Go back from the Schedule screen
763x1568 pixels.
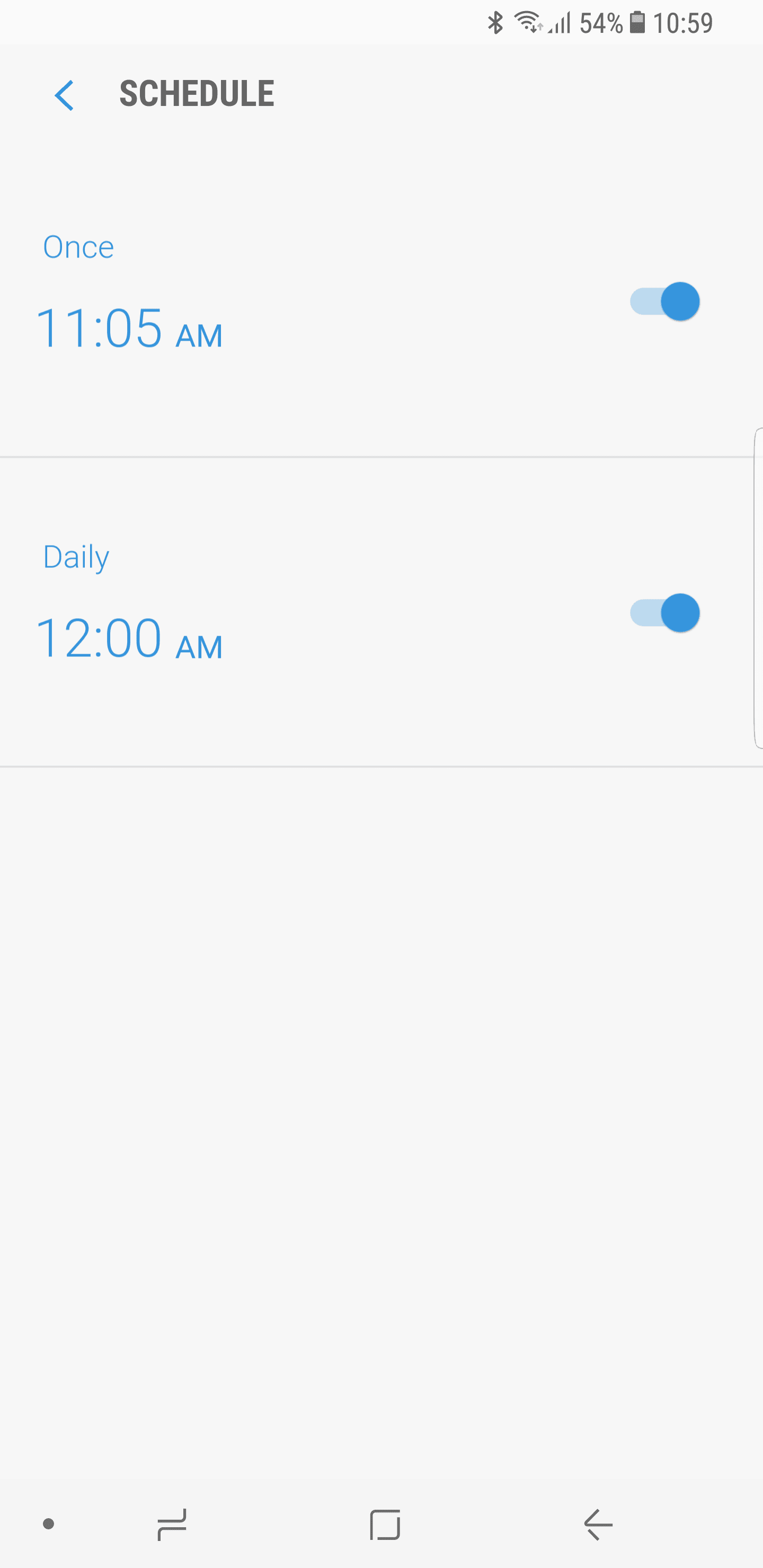click(64, 95)
